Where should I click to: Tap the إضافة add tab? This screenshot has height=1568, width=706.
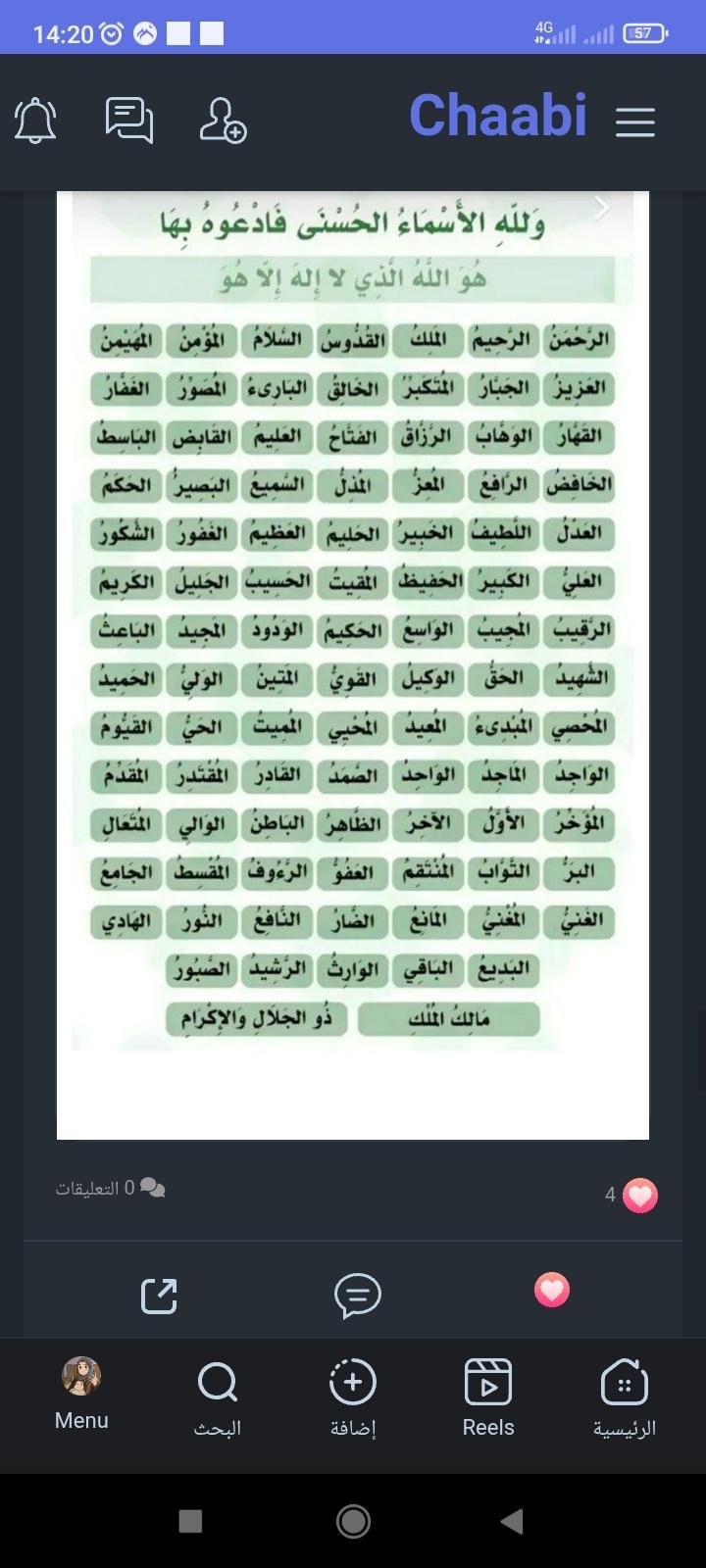point(353,1398)
